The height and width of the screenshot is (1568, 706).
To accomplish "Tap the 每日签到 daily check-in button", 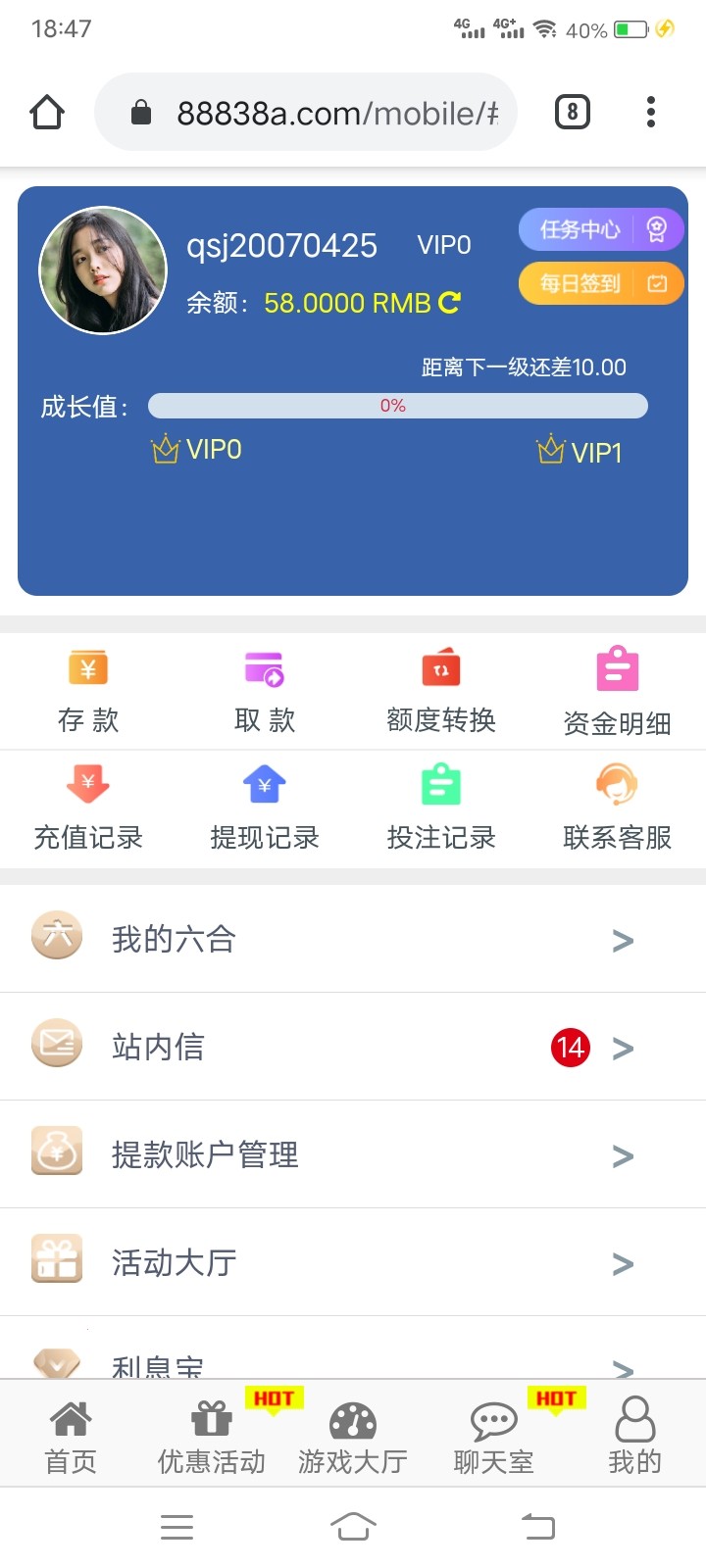I will point(600,284).
